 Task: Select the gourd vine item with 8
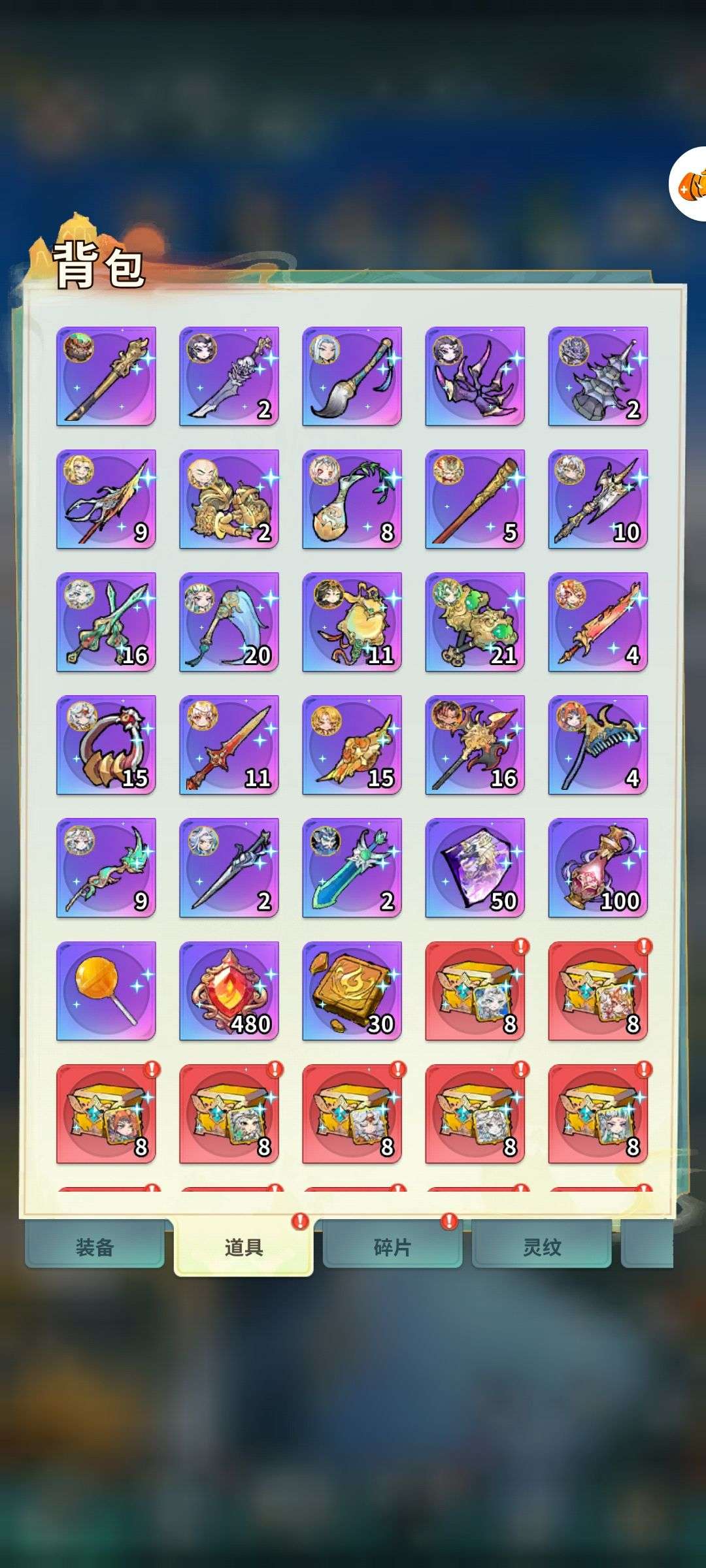pos(352,499)
